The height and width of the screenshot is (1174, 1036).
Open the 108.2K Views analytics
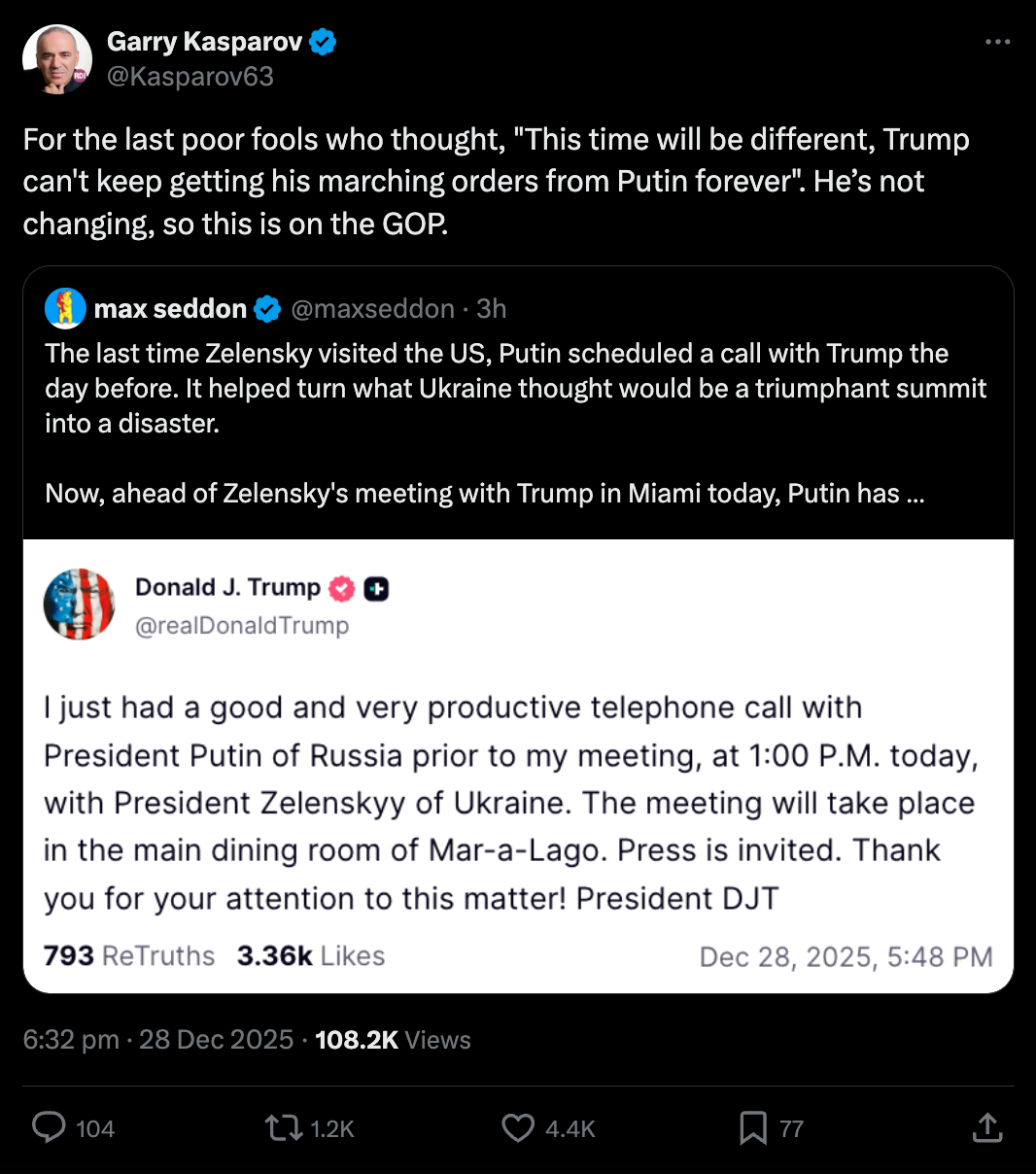click(393, 1040)
